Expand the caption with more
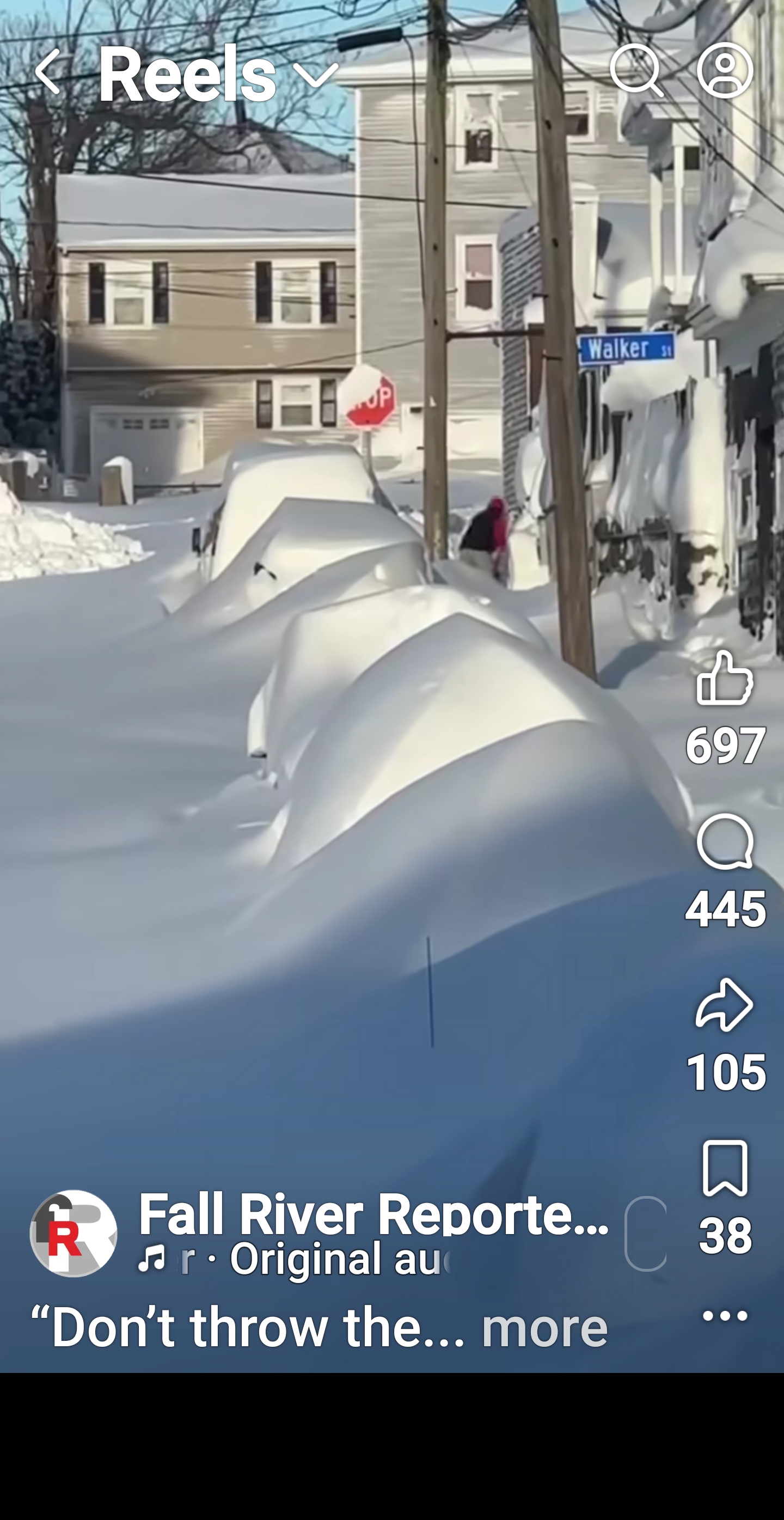The height and width of the screenshot is (1520, 784). point(544,1328)
